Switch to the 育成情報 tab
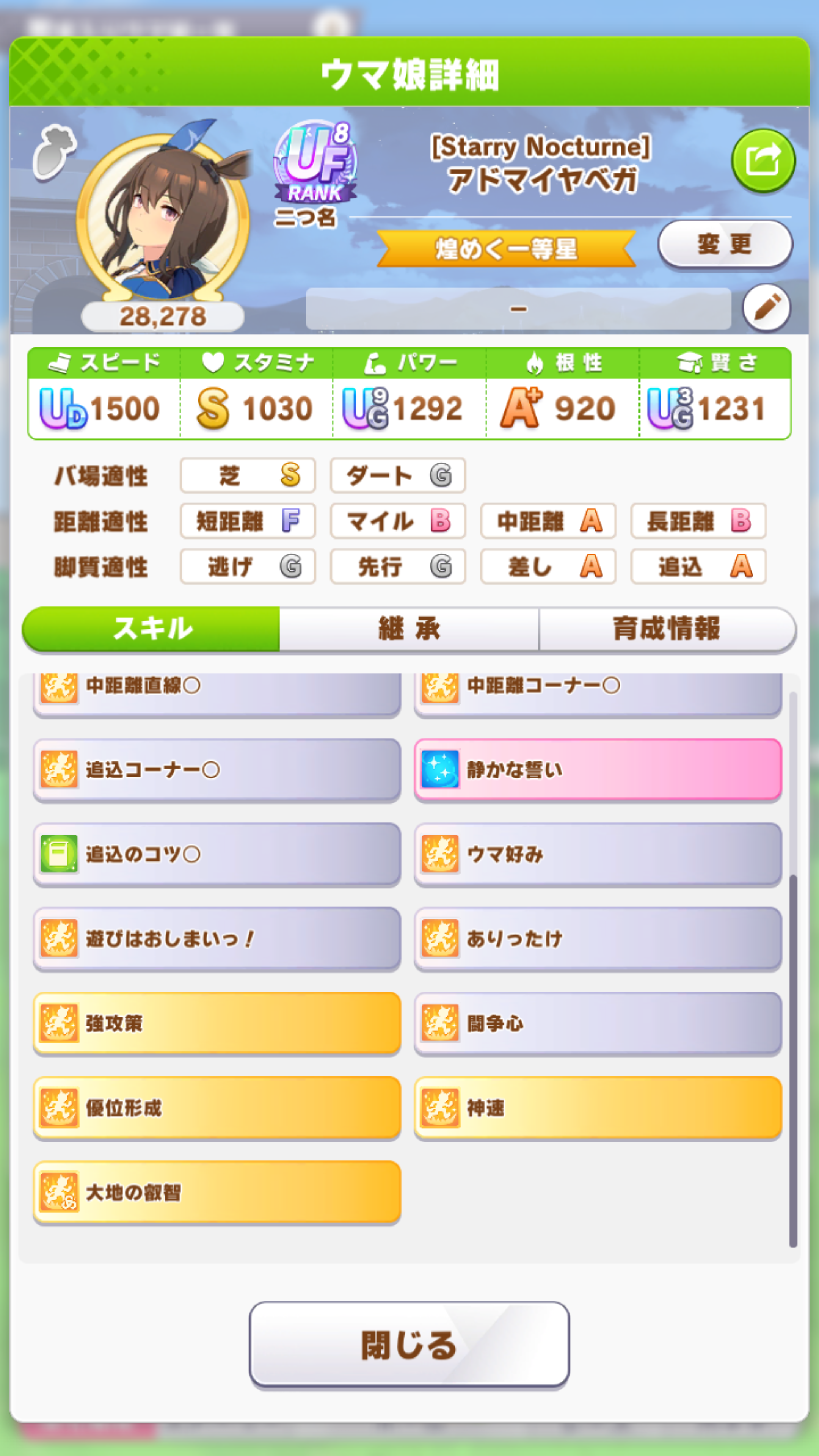This screenshot has height=1456, width=819. [667, 629]
